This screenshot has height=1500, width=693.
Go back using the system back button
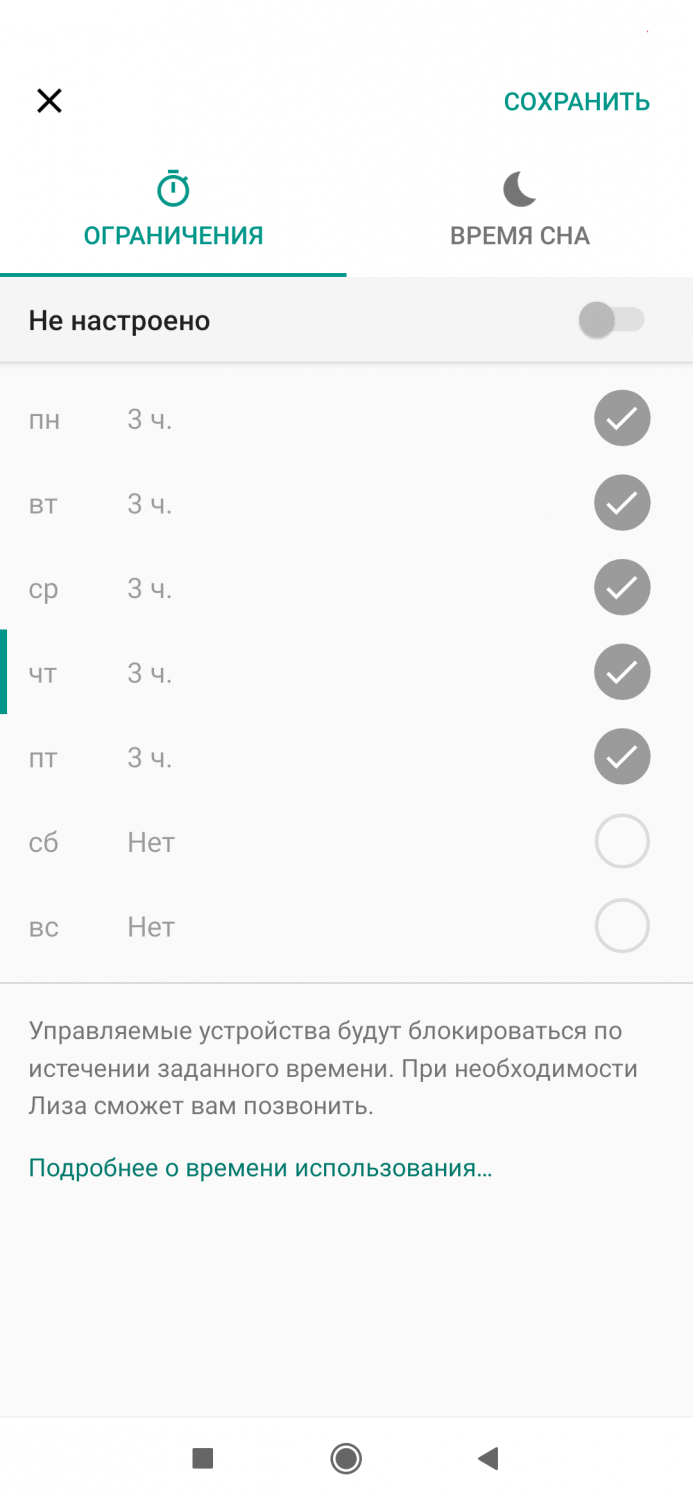pyautogui.click(x=488, y=1458)
